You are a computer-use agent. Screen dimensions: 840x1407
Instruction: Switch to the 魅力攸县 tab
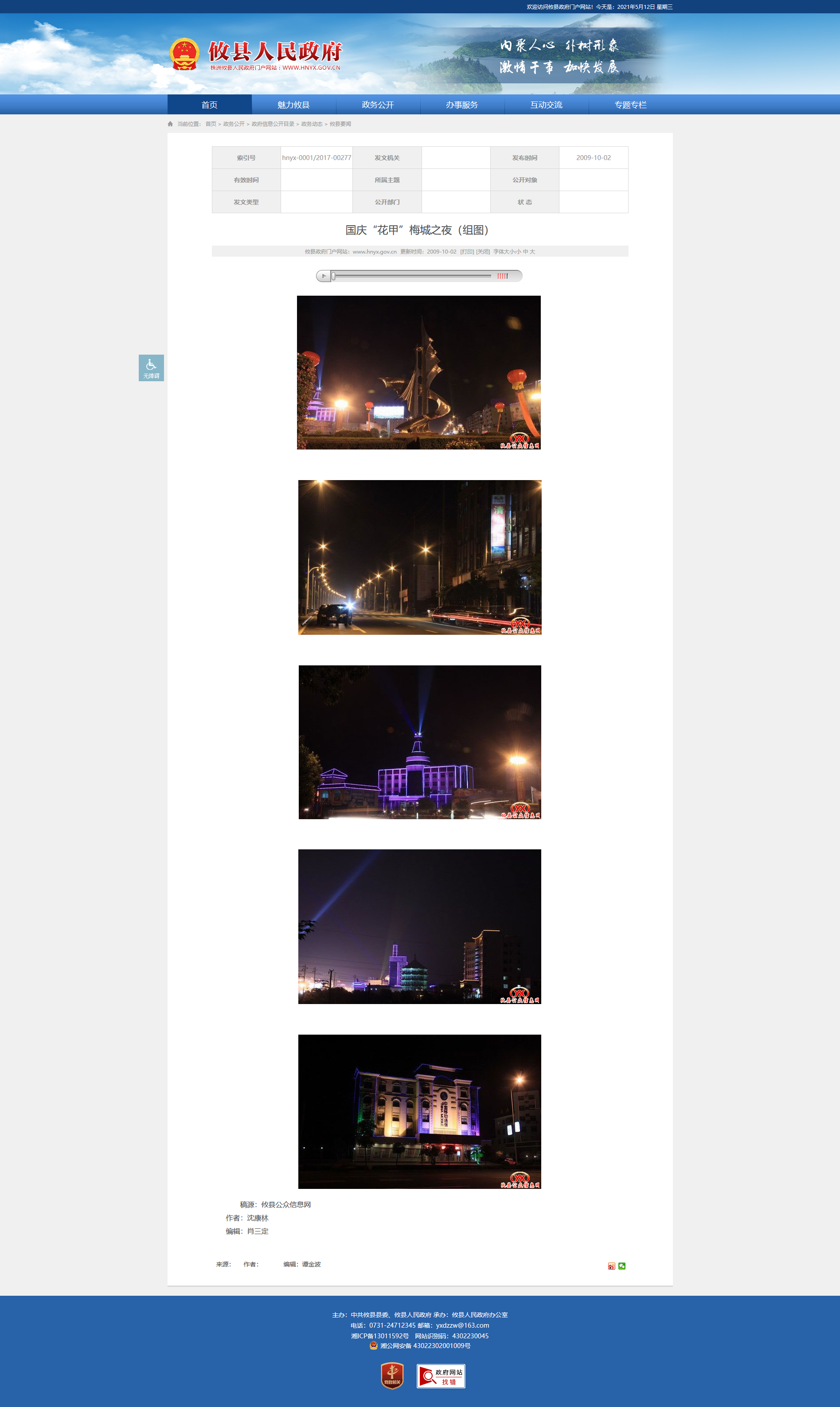click(x=293, y=105)
